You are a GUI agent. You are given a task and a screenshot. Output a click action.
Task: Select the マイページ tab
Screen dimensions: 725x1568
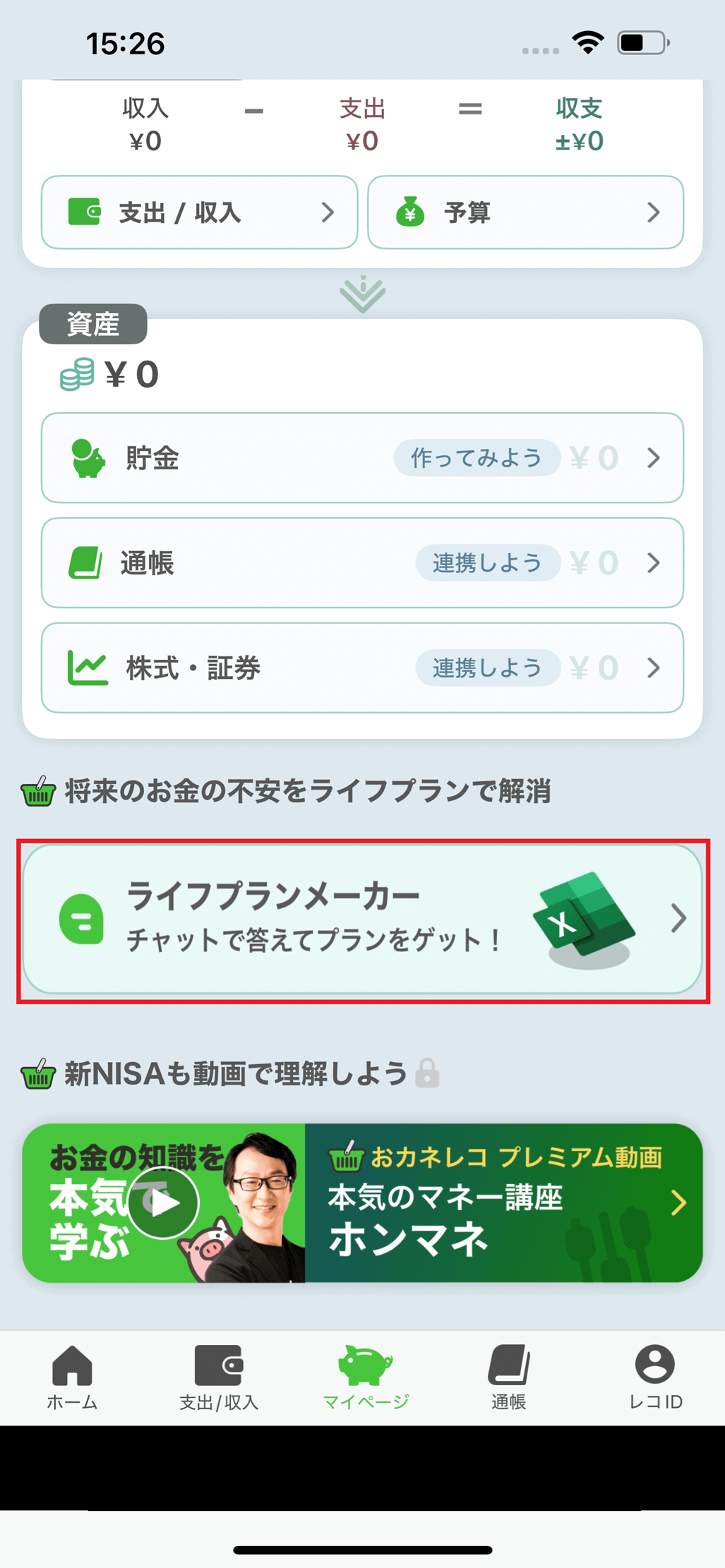365,1377
